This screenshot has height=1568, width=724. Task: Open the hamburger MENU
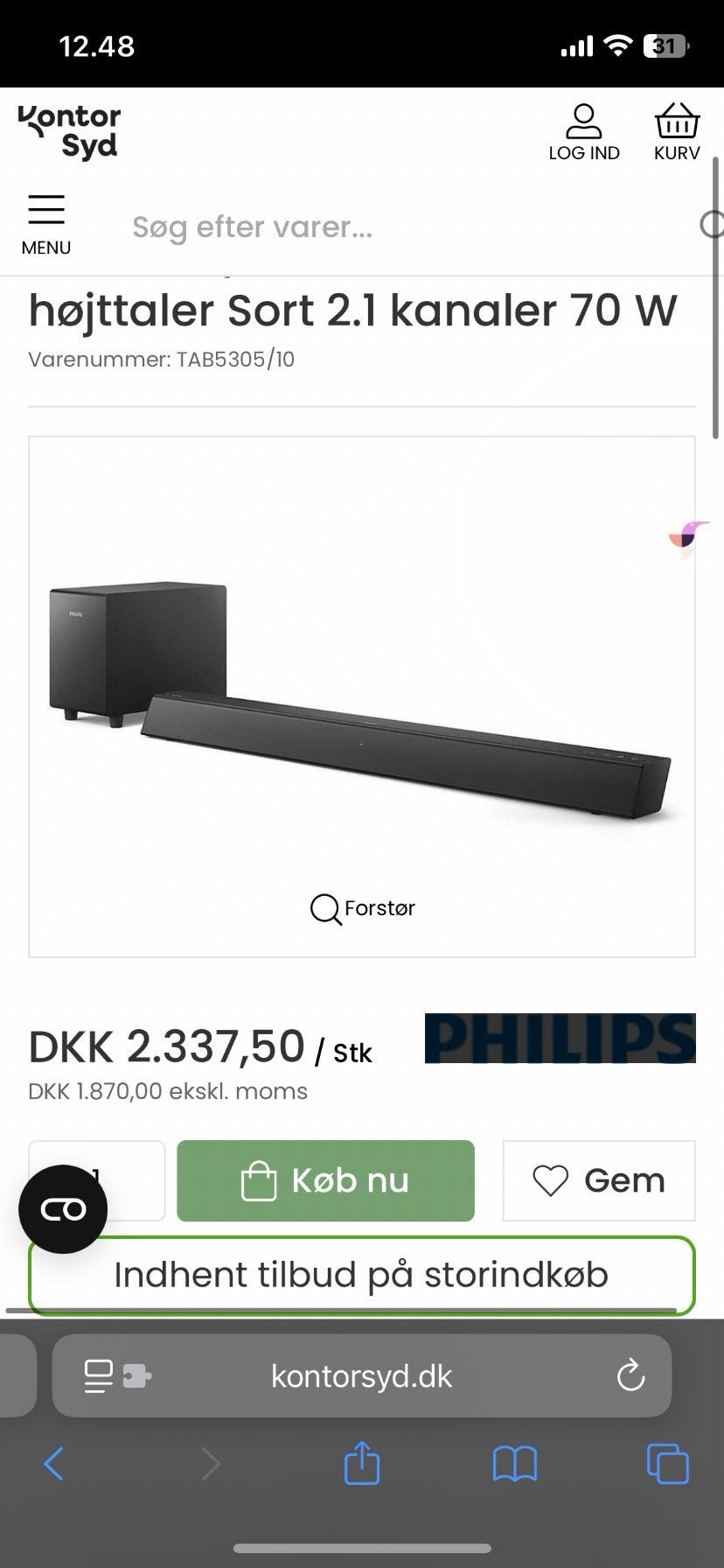(46, 226)
